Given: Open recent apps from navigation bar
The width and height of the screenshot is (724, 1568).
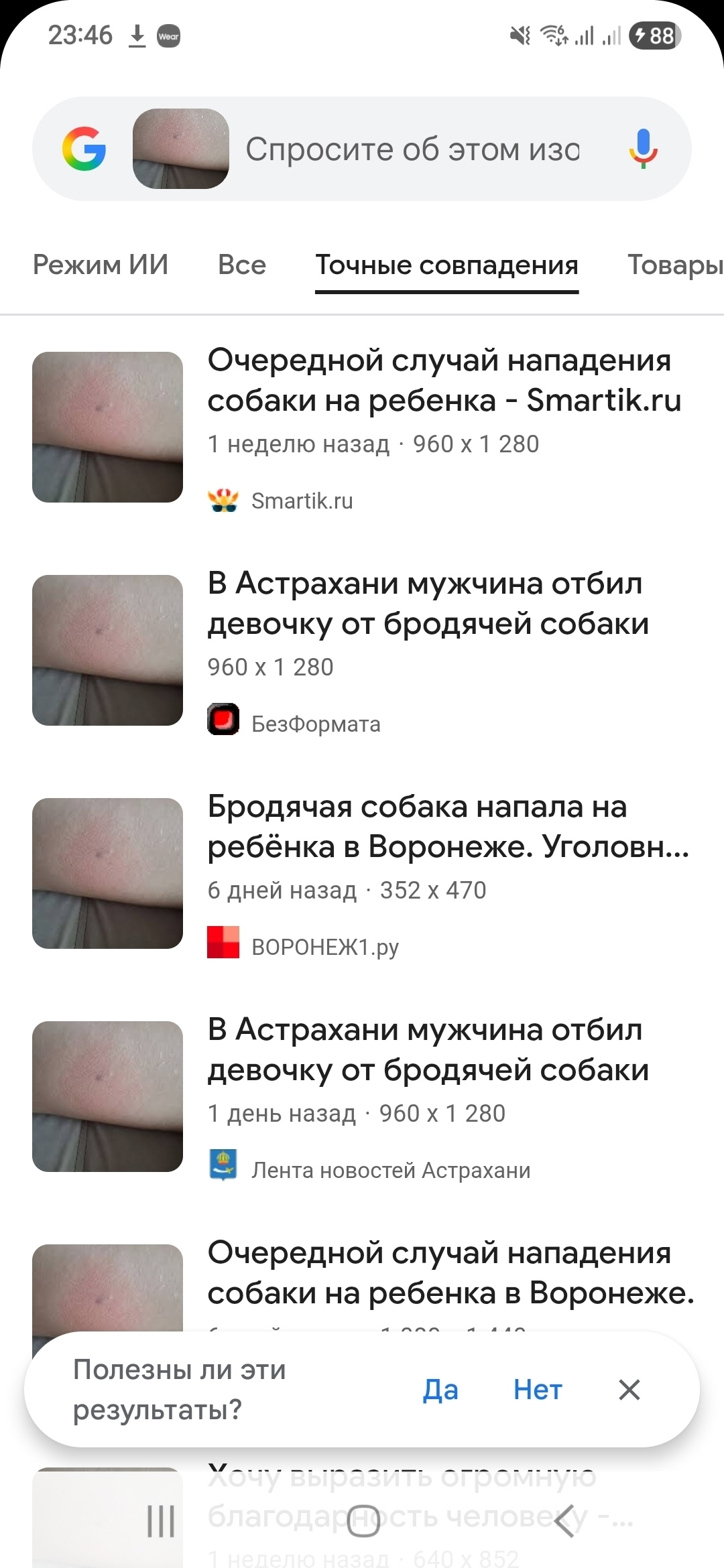Looking at the screenshot, I should (x=161, y=1520).
